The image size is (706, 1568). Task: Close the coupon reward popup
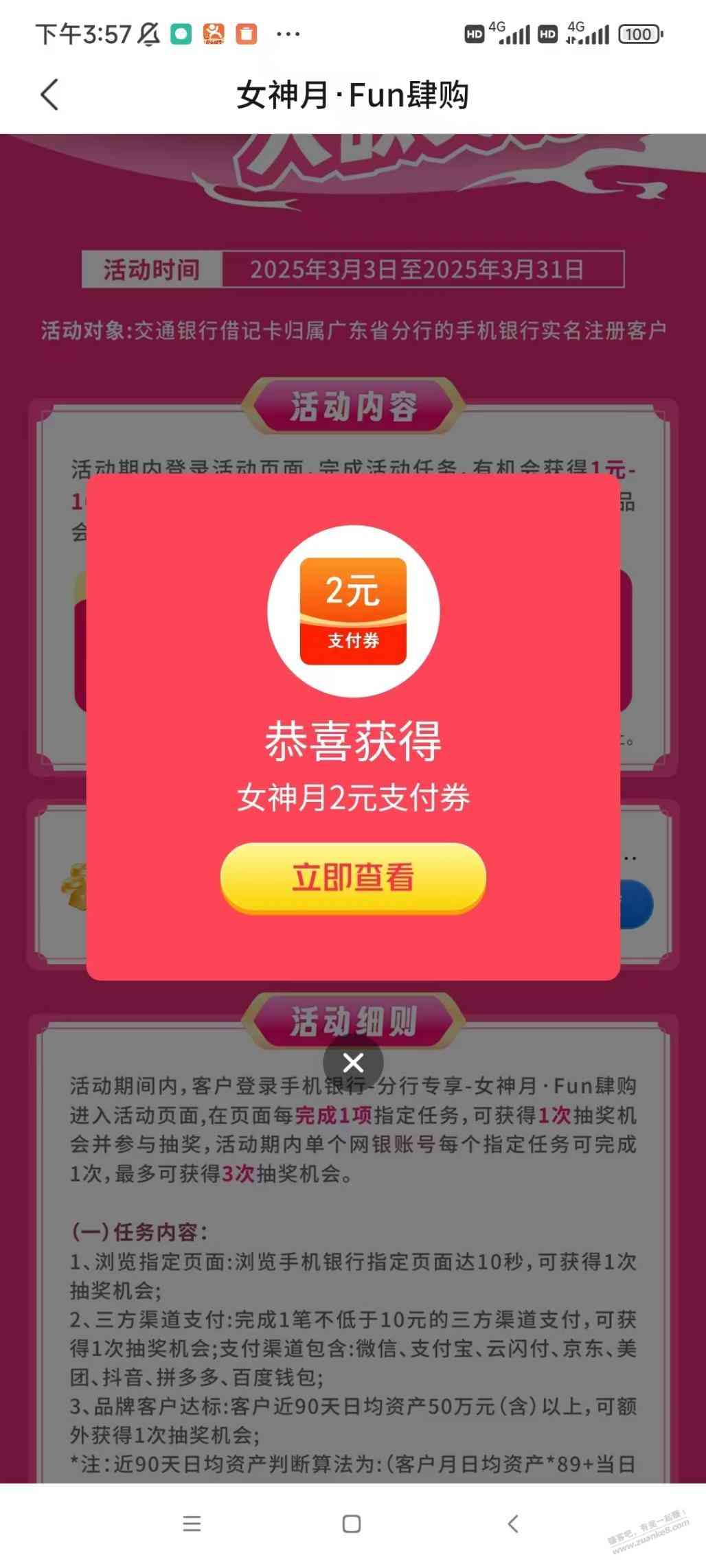(353, 1063)
